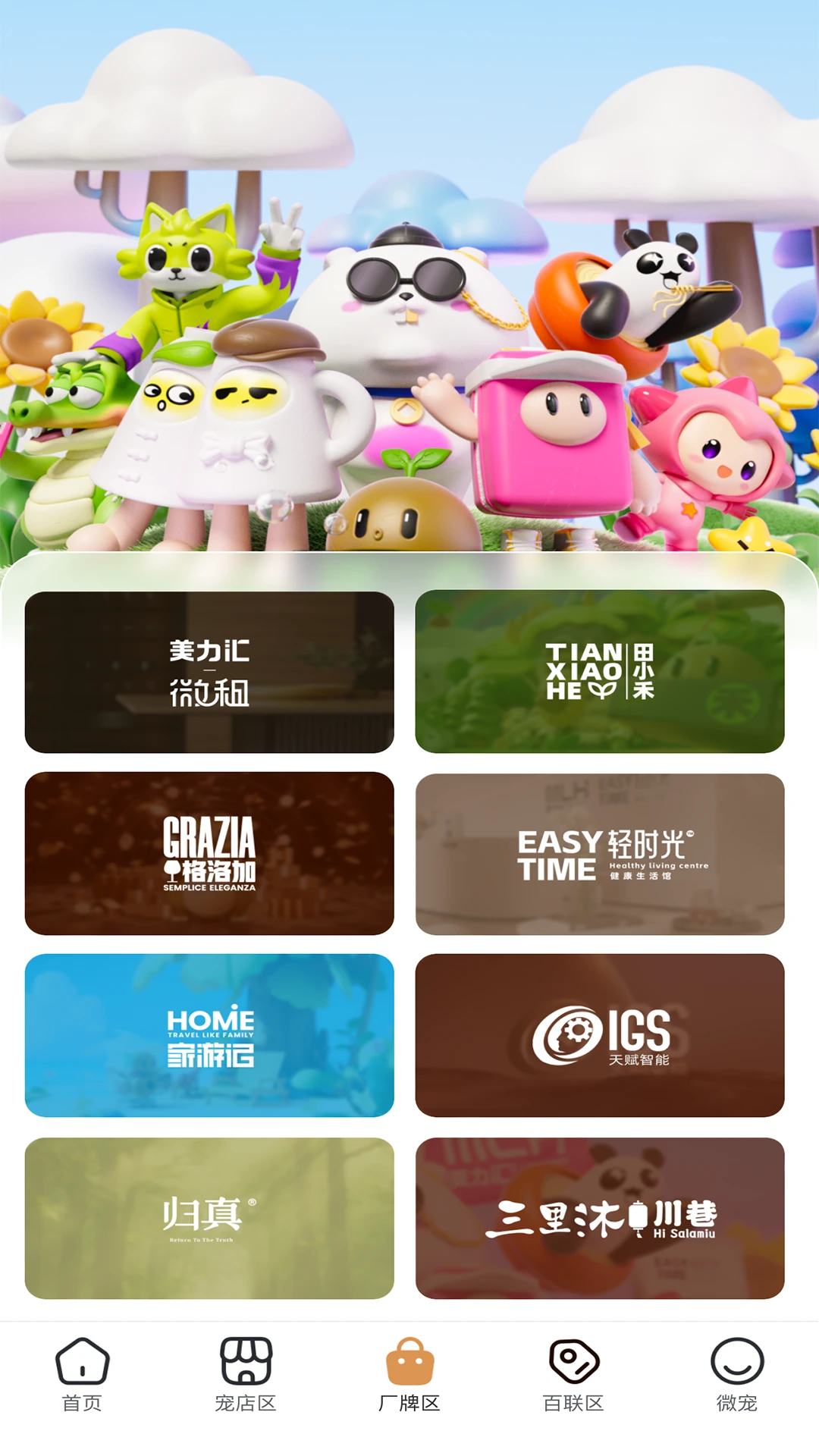This screenshot has height=1456, width=819.
Task: Switch to the 宠店区 tab
Action: (x=246, y=1375)
